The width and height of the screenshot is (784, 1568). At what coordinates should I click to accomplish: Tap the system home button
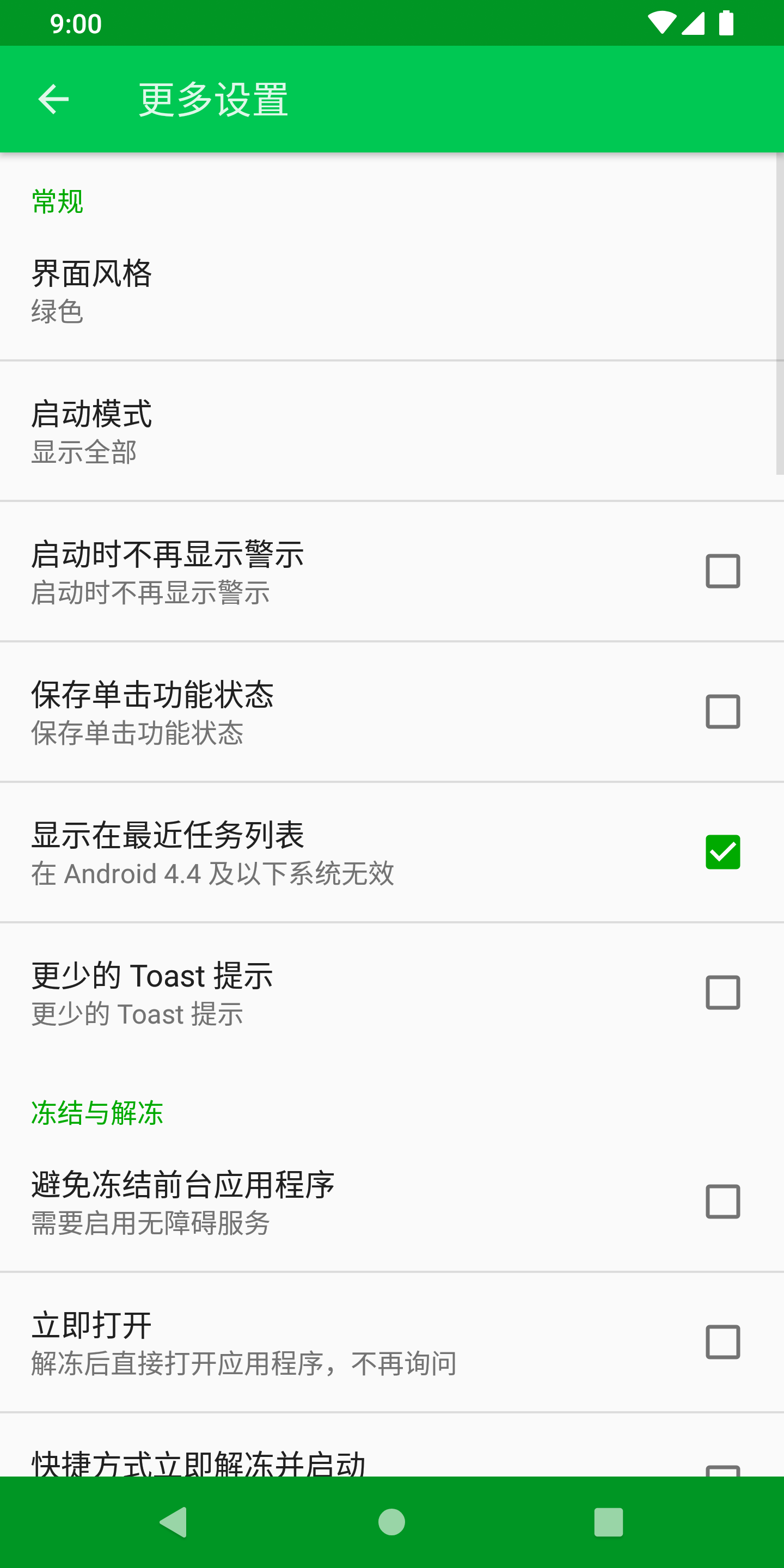[391, 1522]
